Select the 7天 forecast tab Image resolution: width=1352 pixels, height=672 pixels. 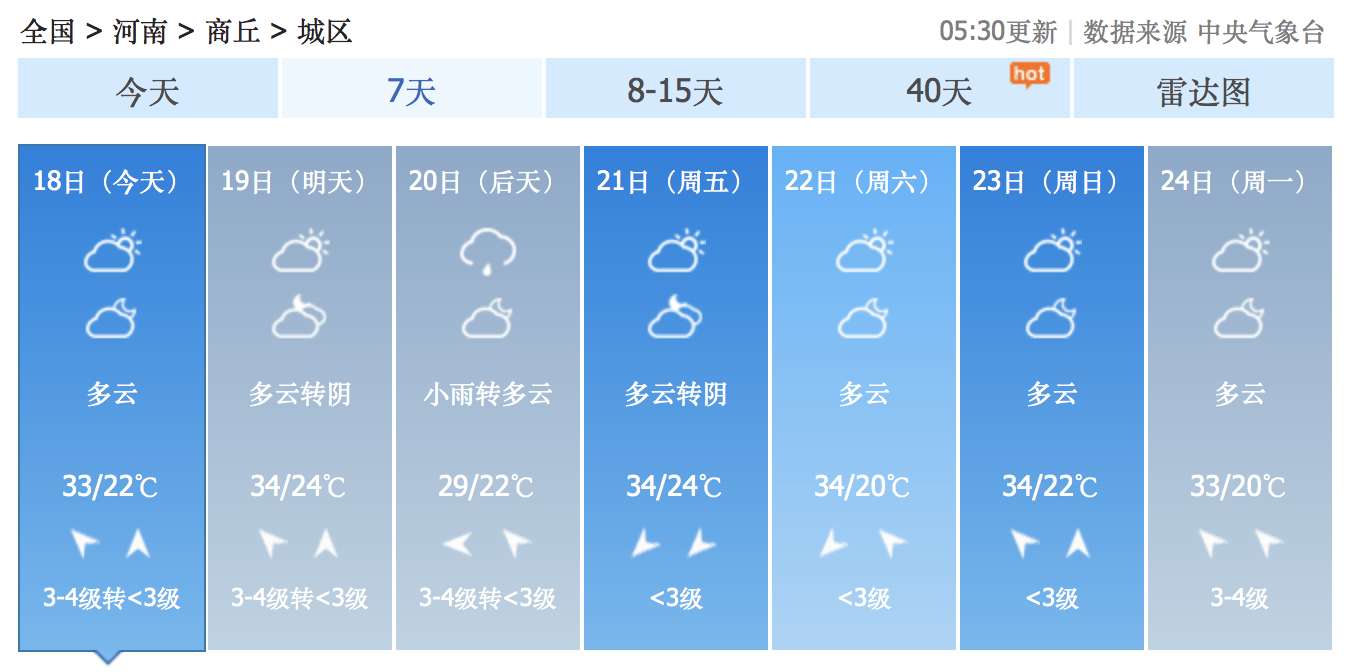tap(411, 89)
